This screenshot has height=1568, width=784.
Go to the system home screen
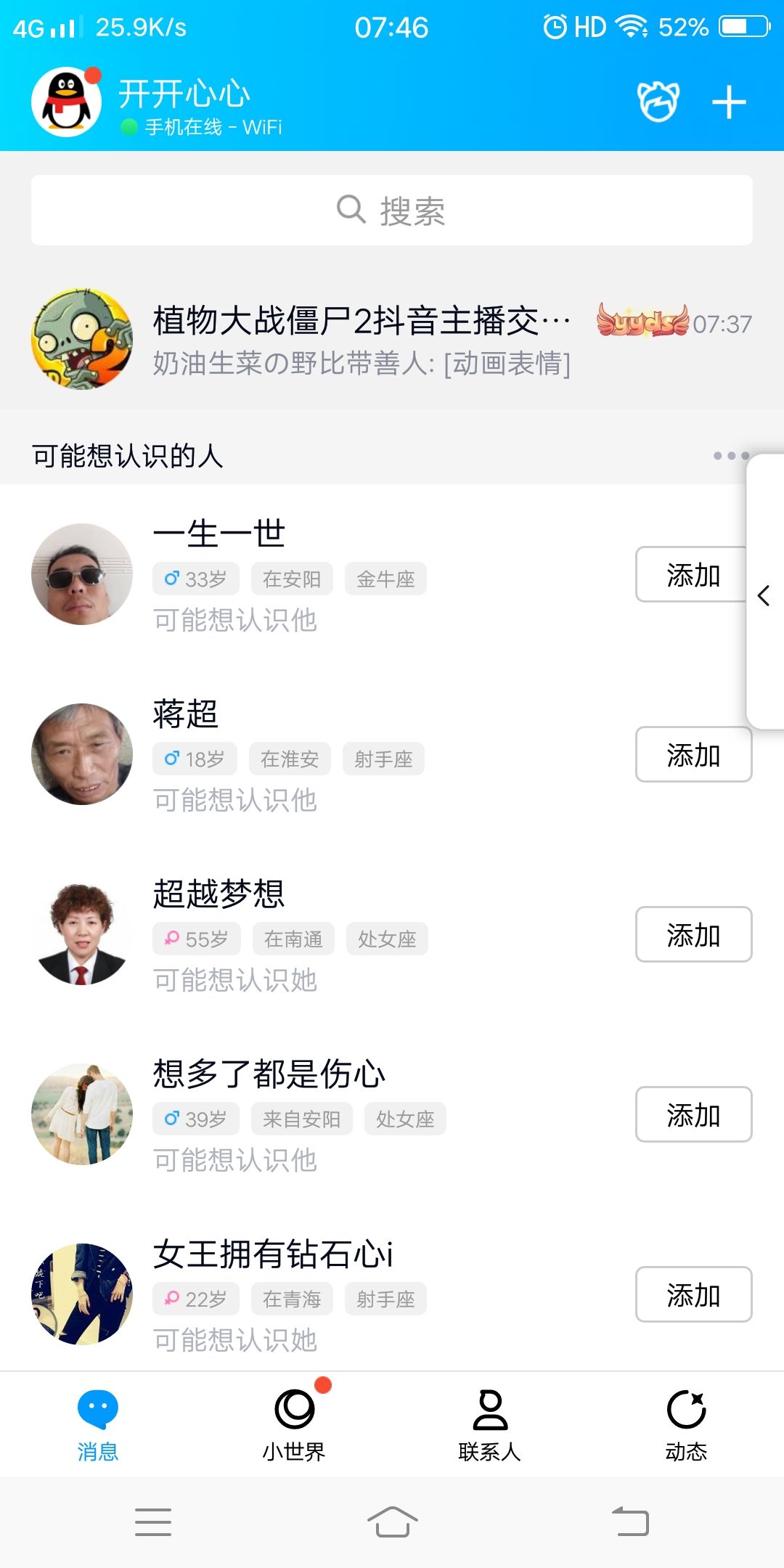[x=392, y=1522]
